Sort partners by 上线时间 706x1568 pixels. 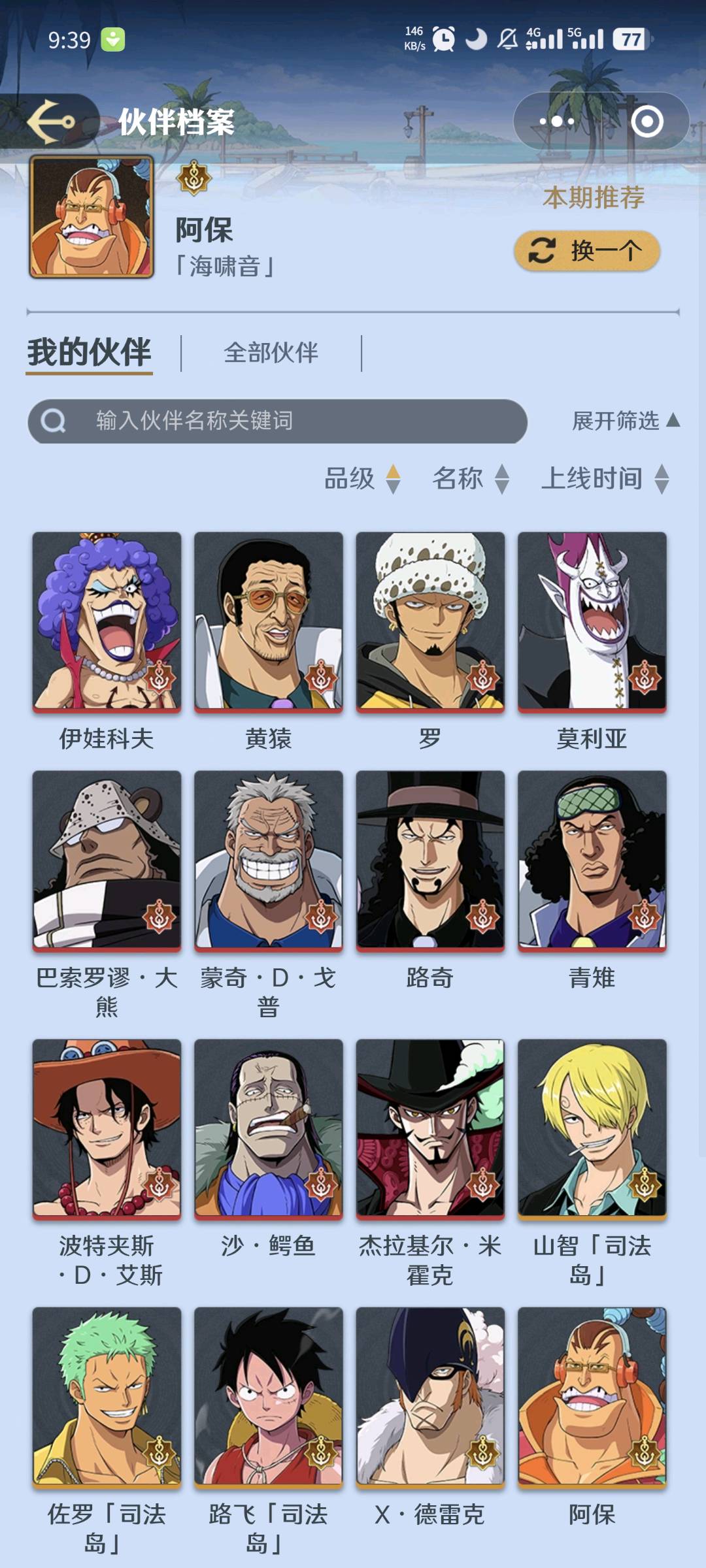604,478
